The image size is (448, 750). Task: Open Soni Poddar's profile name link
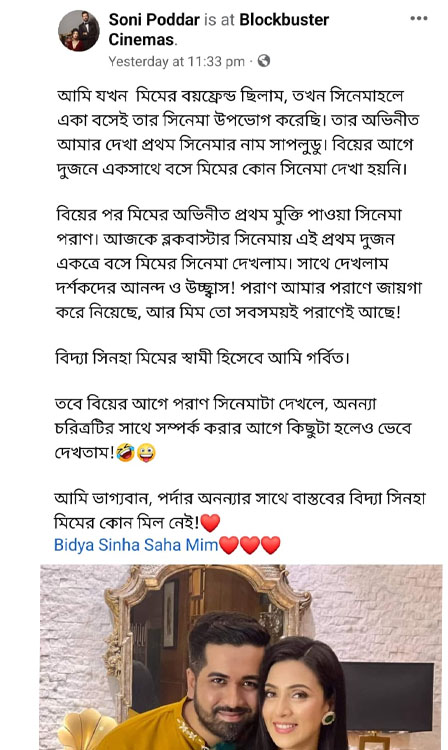154,20
